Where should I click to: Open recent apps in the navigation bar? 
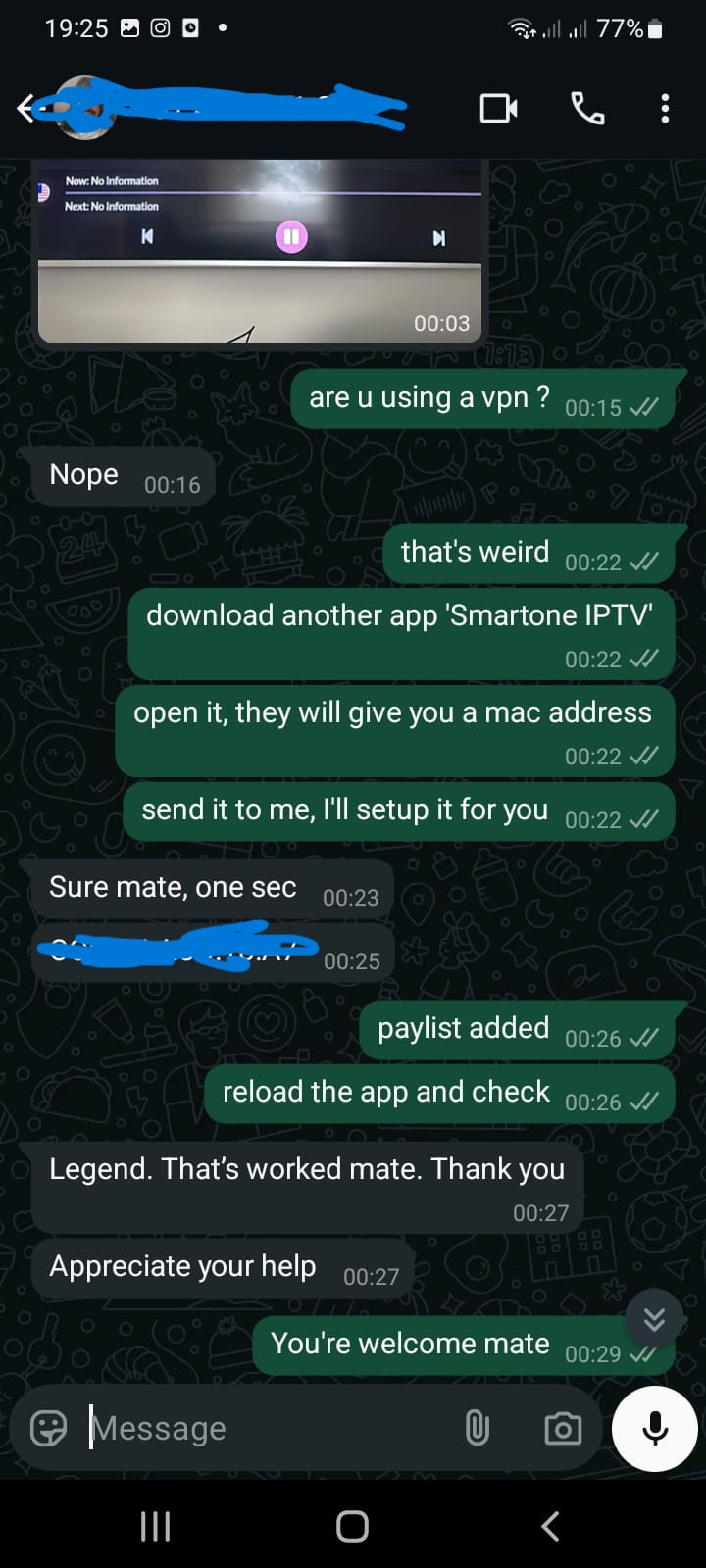coord(156,1525)
